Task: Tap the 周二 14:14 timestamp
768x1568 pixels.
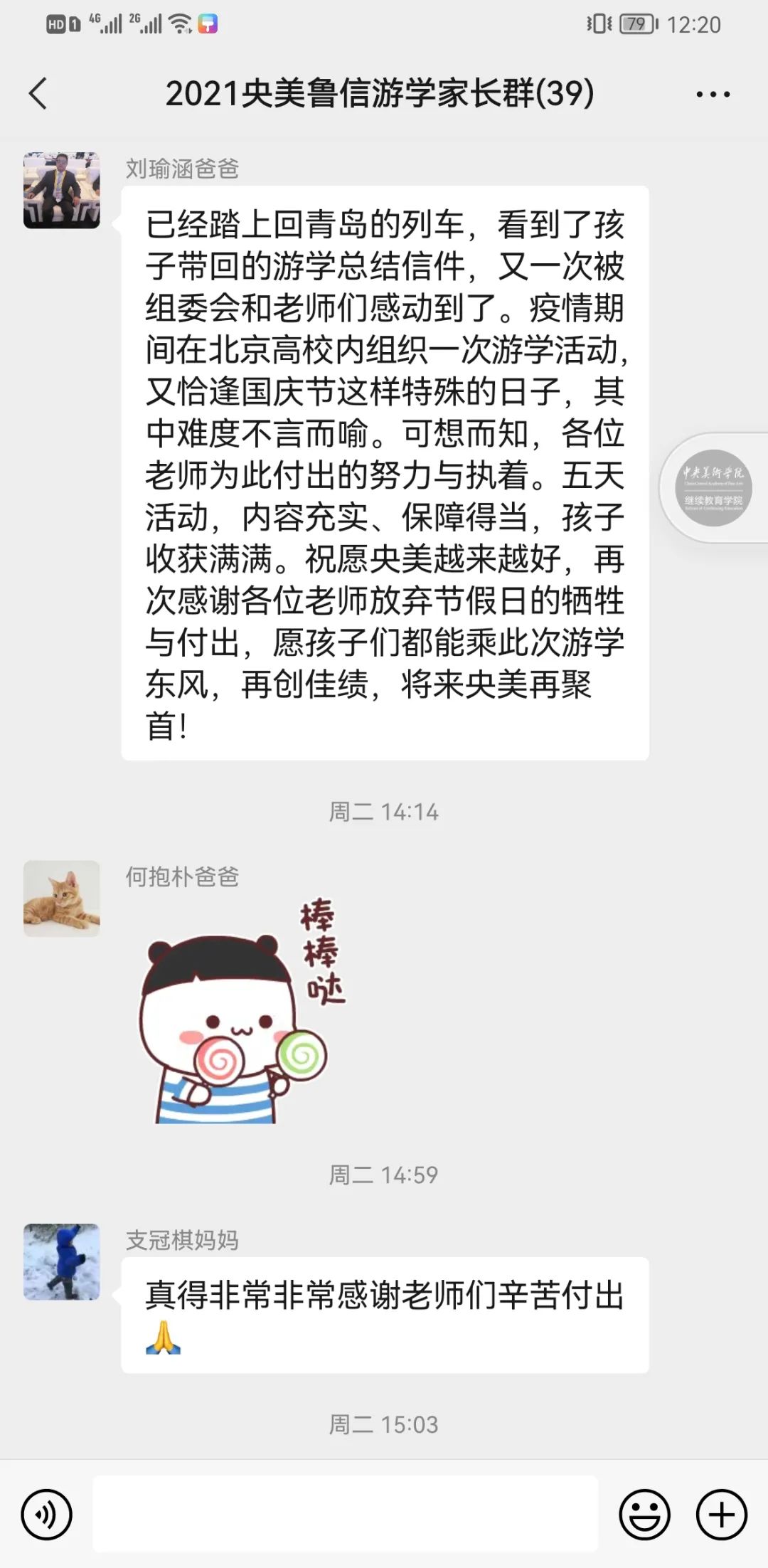Action: point(384,810)
